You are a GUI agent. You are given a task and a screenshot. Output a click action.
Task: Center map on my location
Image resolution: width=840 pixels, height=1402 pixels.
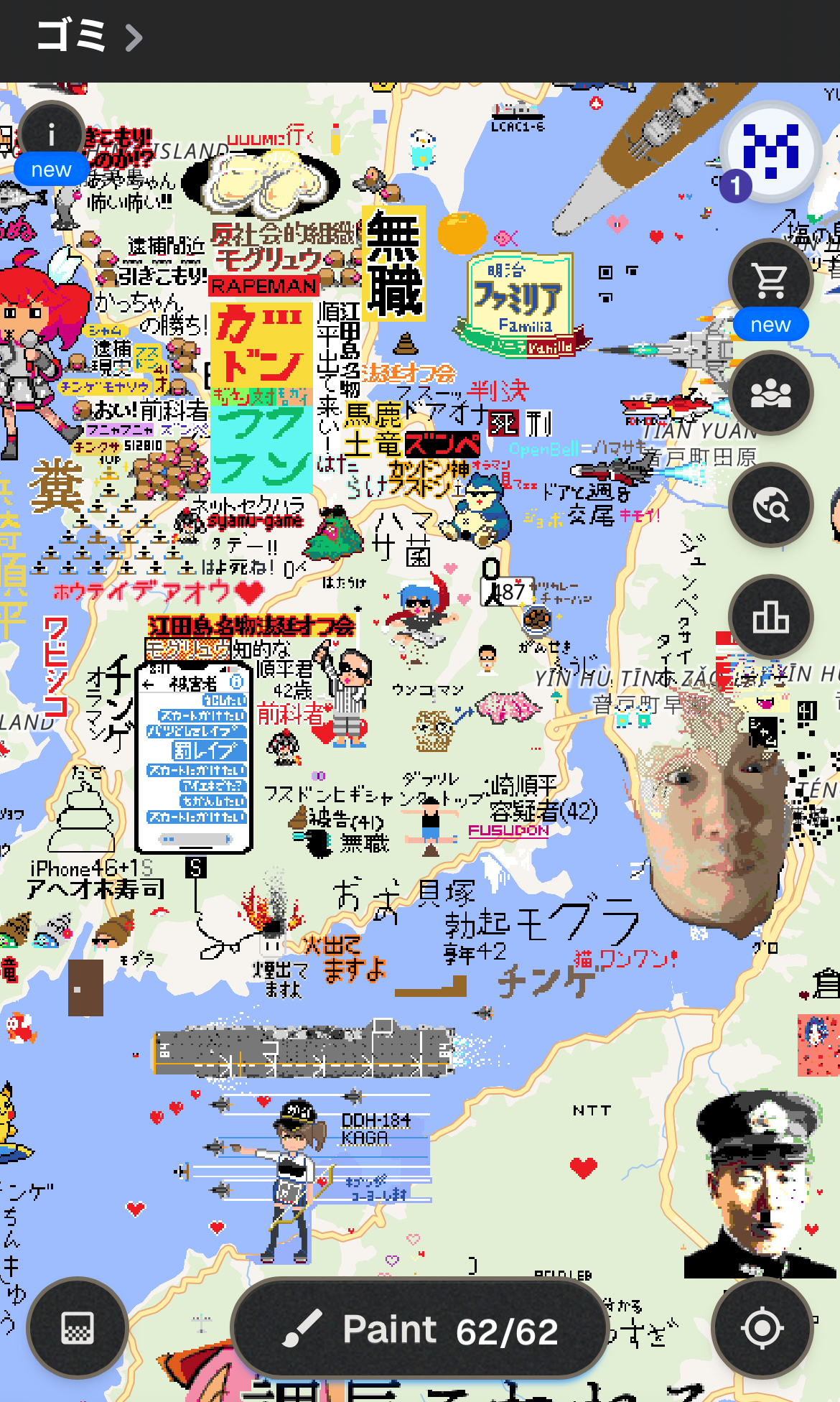[x=762, y=1328]
